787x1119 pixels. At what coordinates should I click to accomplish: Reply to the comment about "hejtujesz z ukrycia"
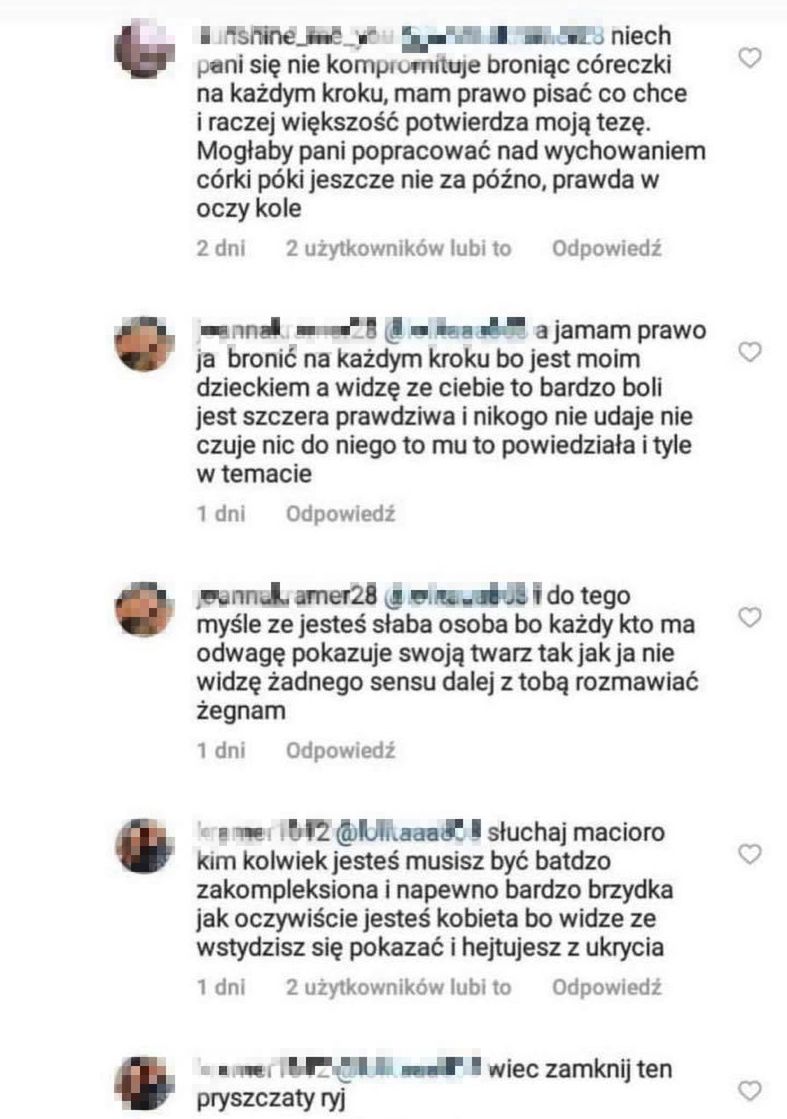point(606,987)
